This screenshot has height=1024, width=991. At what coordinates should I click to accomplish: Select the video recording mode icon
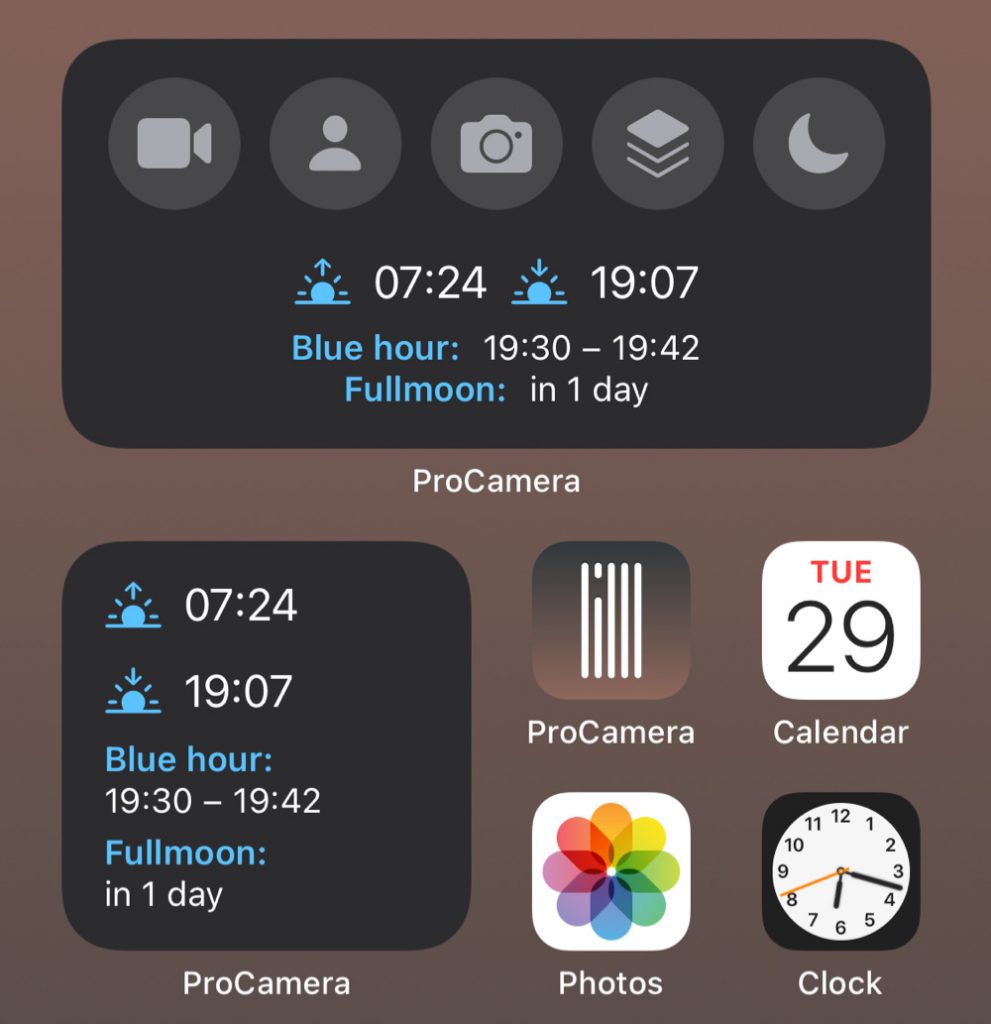[x=175, y=144]
